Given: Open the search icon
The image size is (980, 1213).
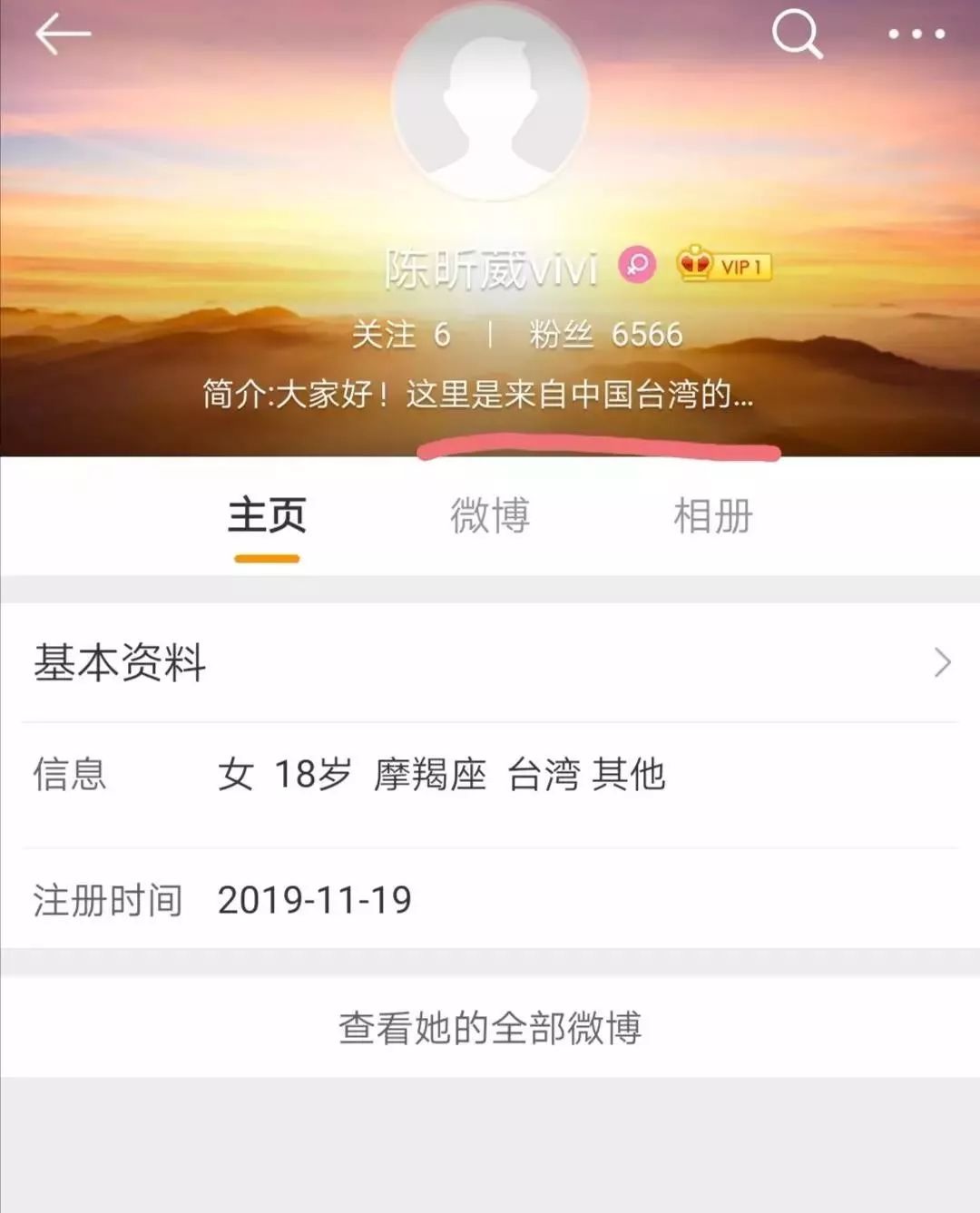Looking at the screenshot, I should tap(797, 34).
